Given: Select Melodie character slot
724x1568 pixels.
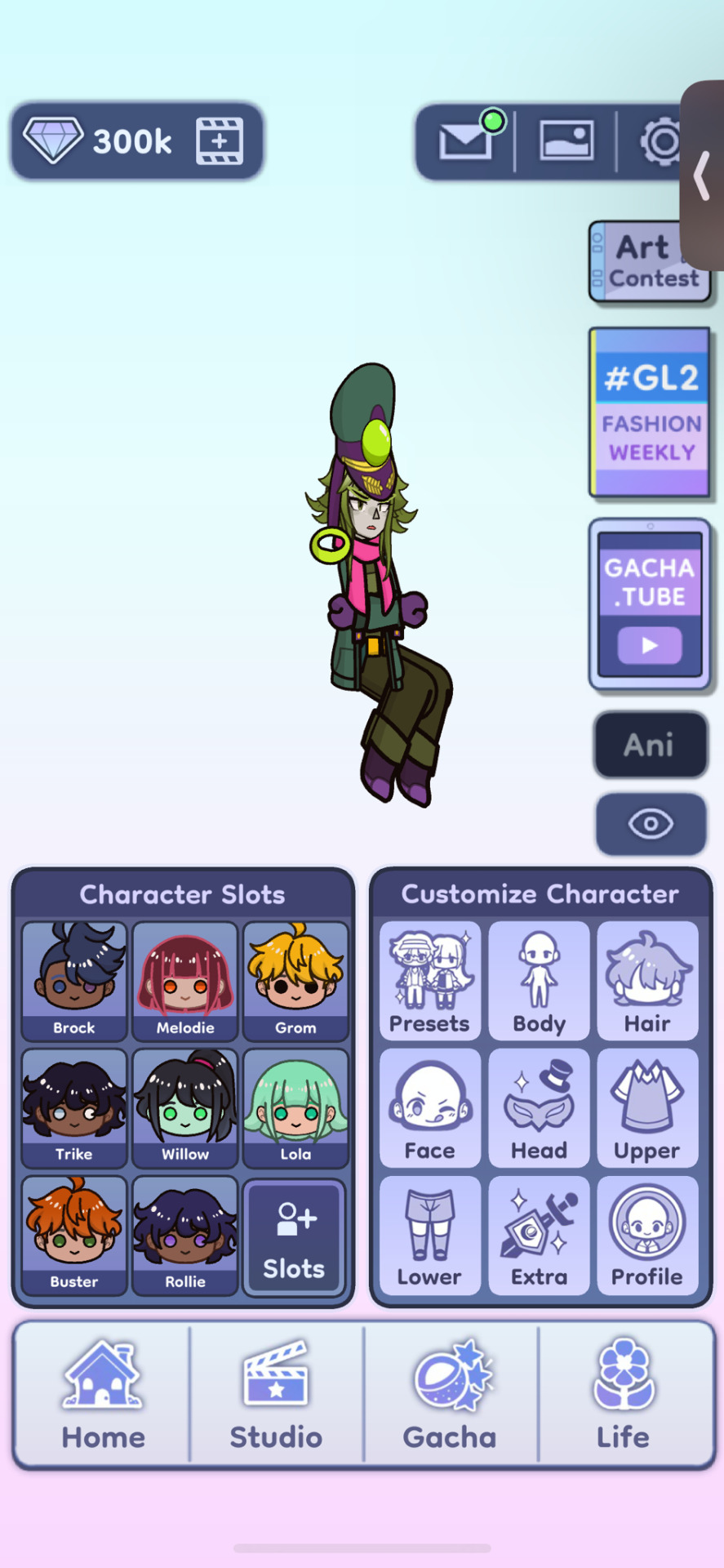Looking at the screenshot, I should [x=185, y=980].
